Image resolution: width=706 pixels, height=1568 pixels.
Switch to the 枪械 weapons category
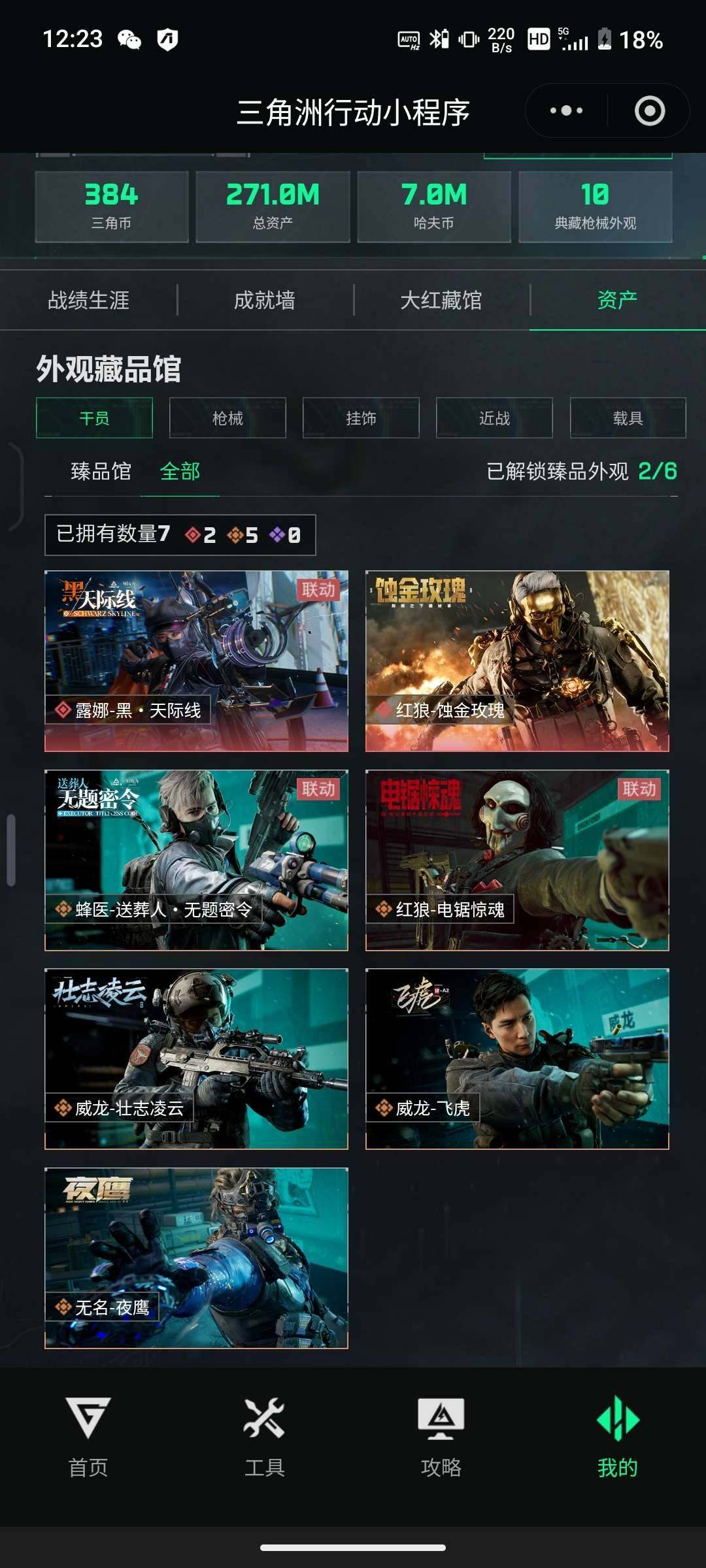point(229,419)
